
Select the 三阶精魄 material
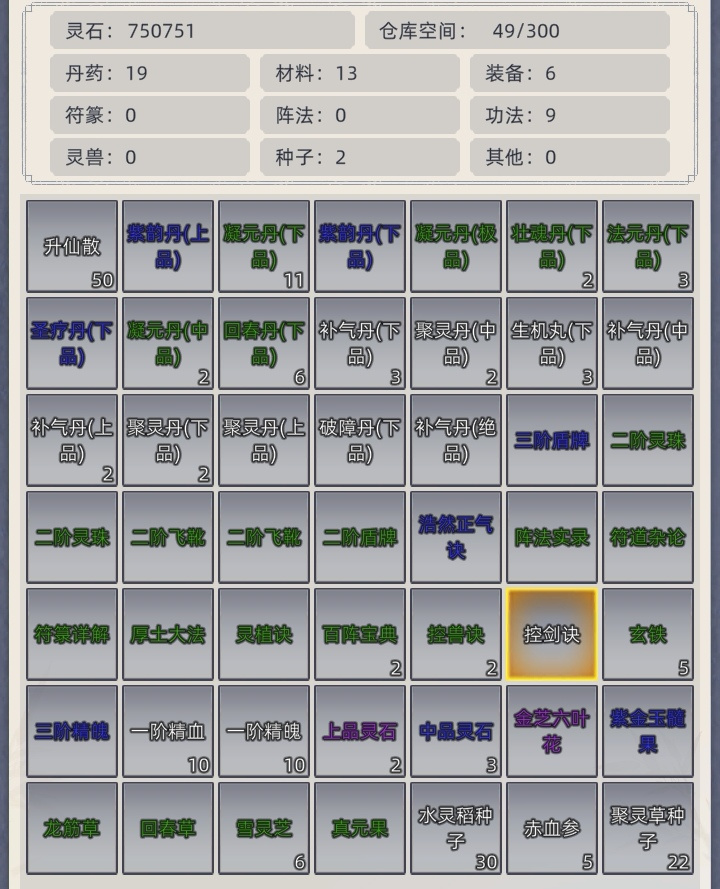tap(72, 731)
